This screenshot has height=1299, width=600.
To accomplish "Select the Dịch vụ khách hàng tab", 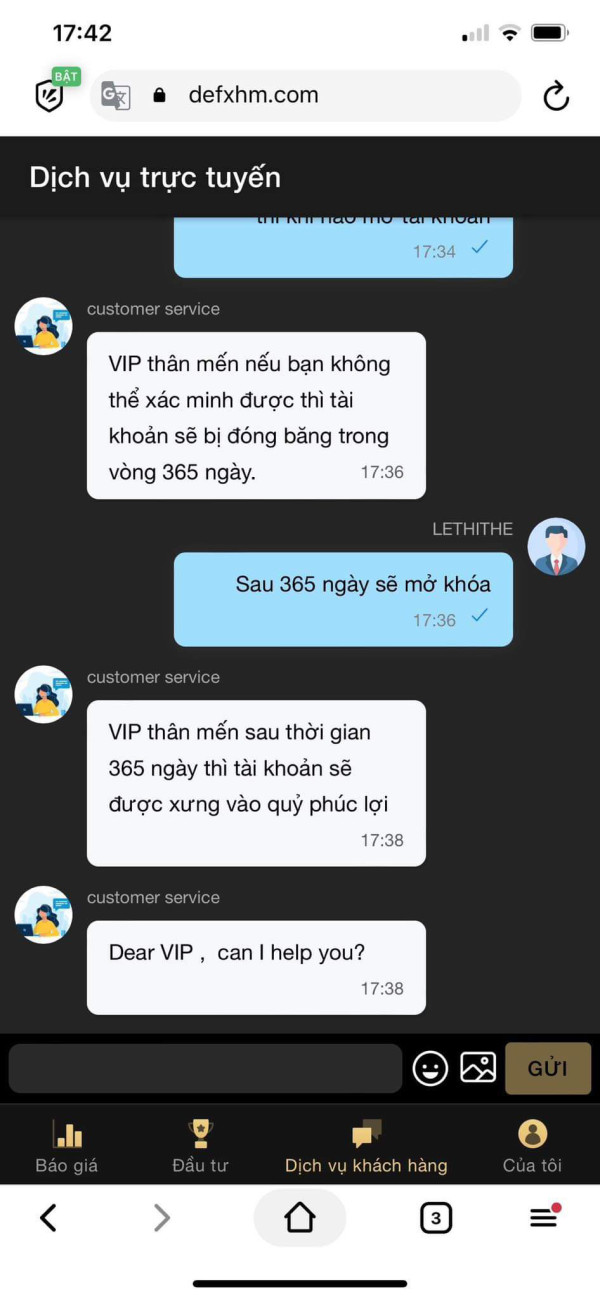I will 366,1147.
